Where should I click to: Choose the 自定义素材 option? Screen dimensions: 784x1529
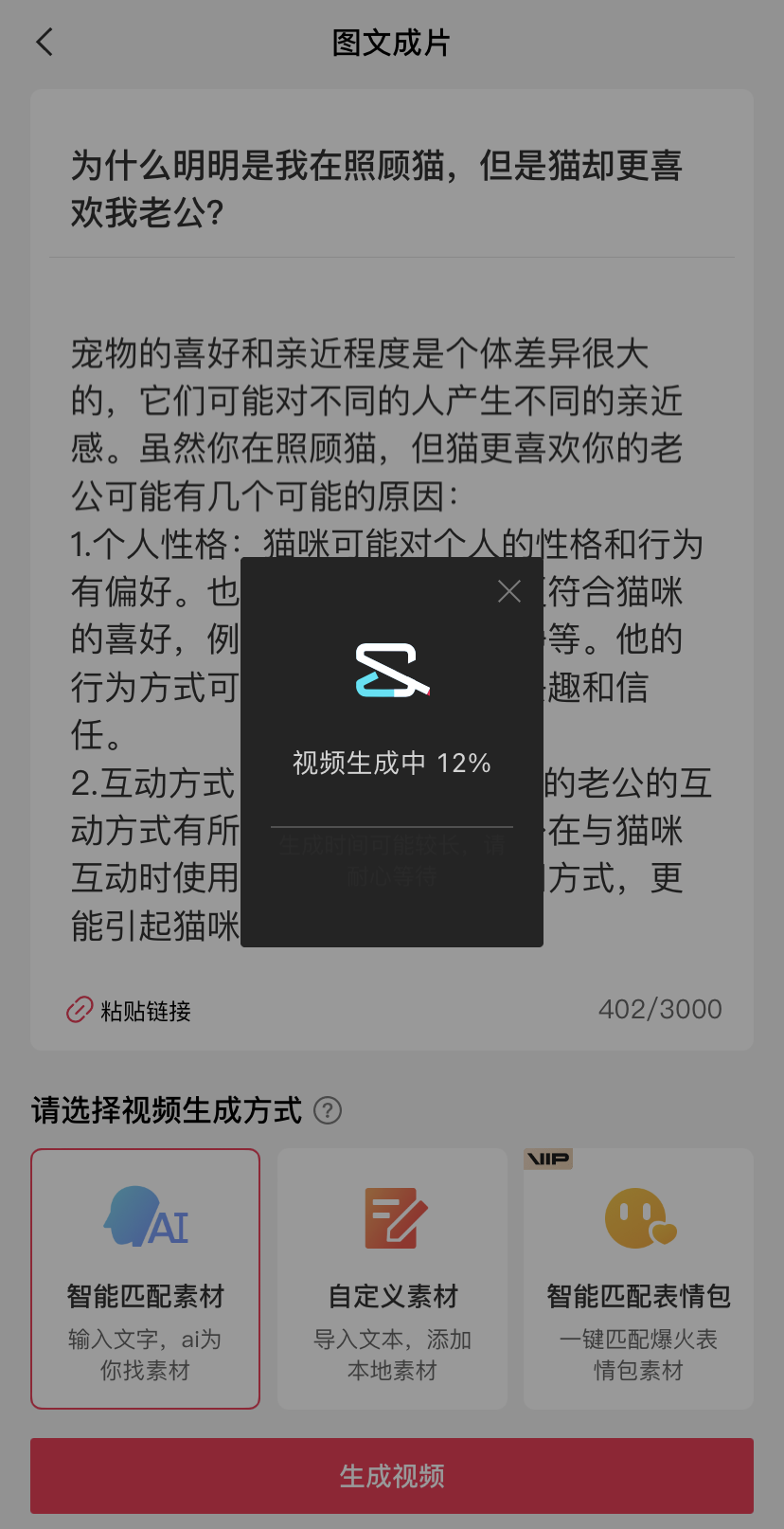click(392, 1278)
